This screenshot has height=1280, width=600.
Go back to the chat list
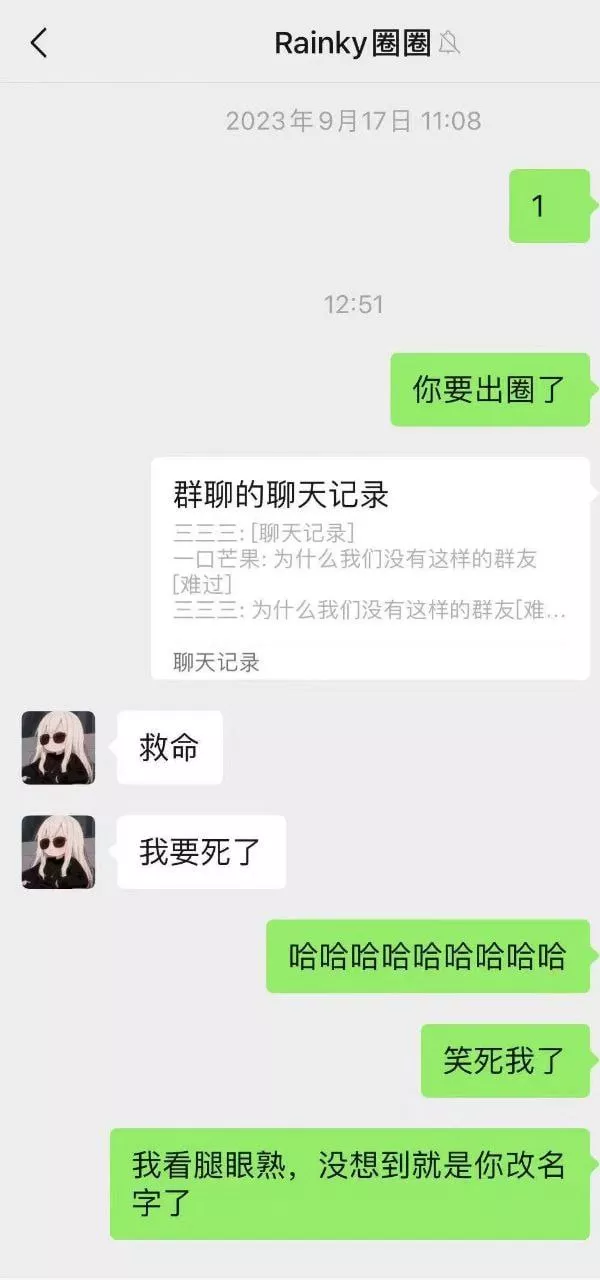38,43
